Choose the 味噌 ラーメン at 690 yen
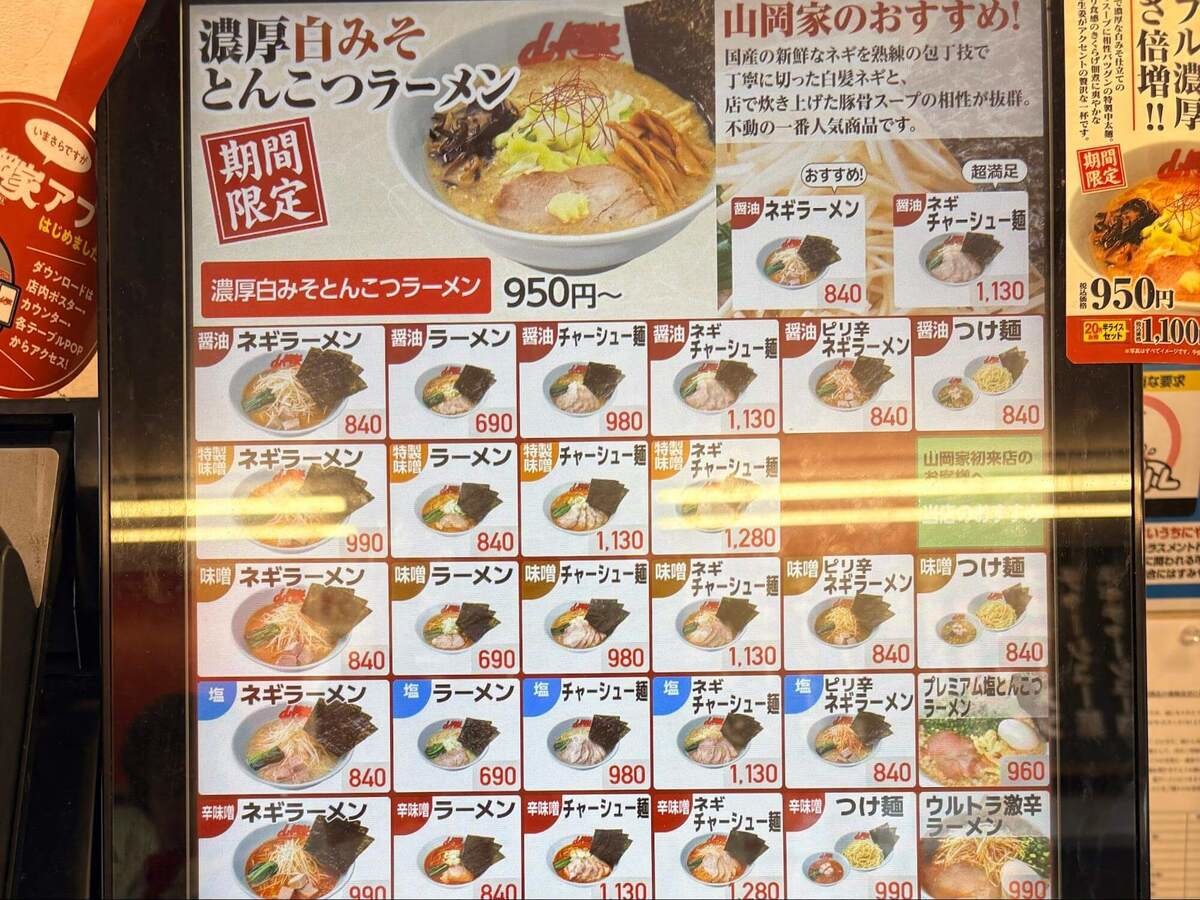This screenshot has height=900, width=1200. tap(455, 617)
